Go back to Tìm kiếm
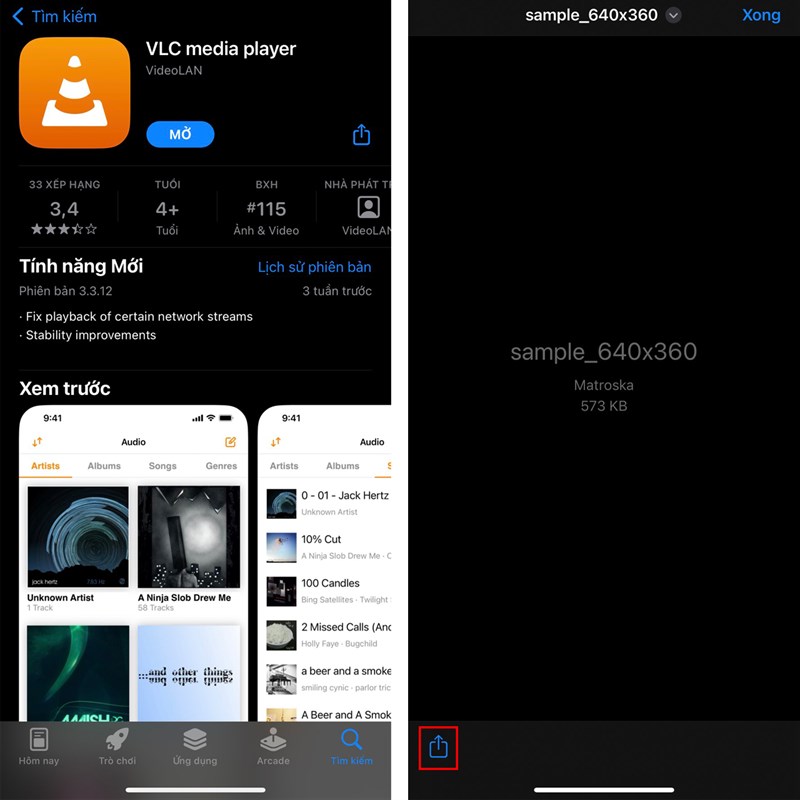This screenshot has width=800, height=800. point(54,16)
